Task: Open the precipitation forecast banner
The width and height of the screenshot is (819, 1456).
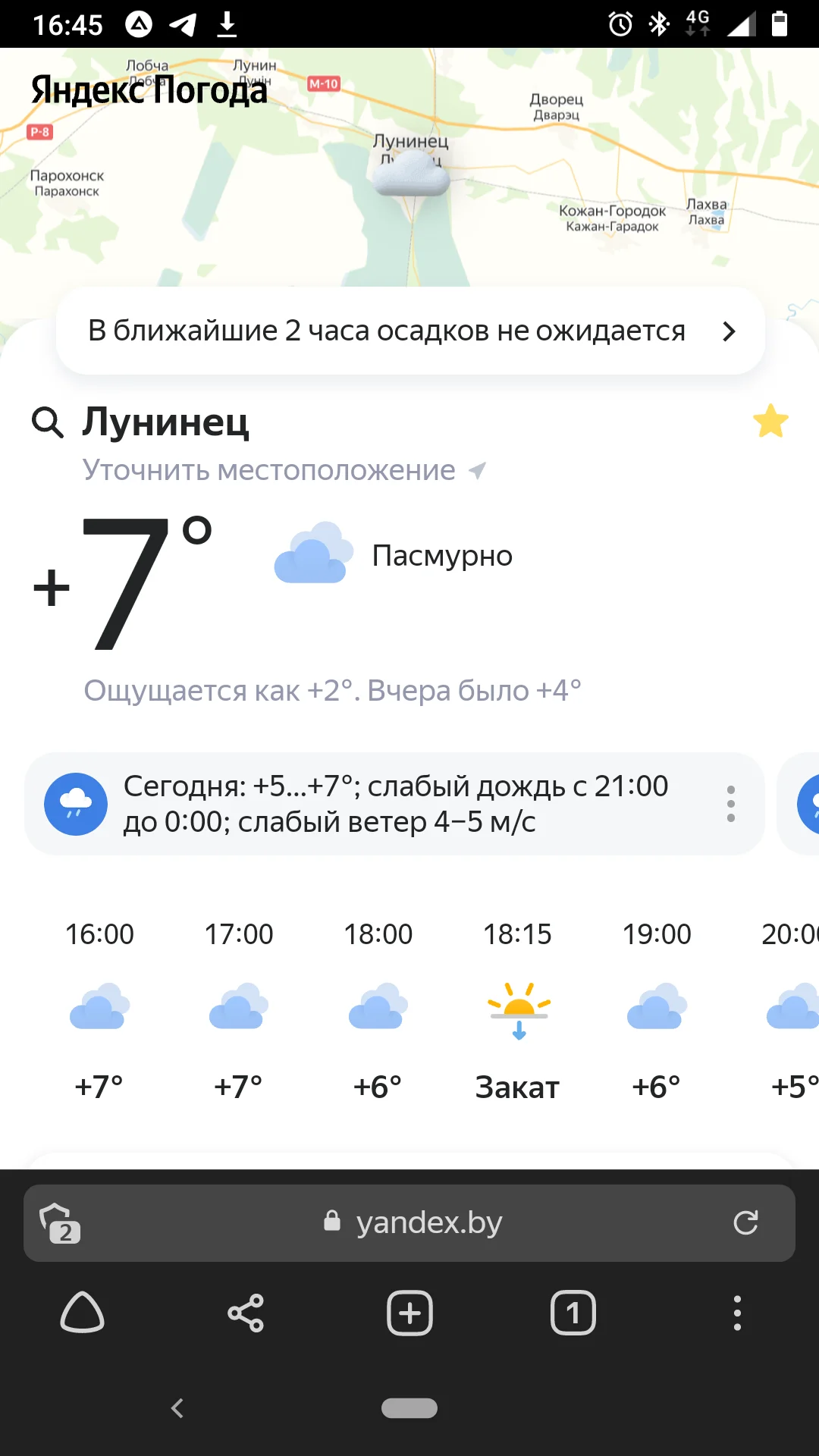Action: [x=410, y=331]
